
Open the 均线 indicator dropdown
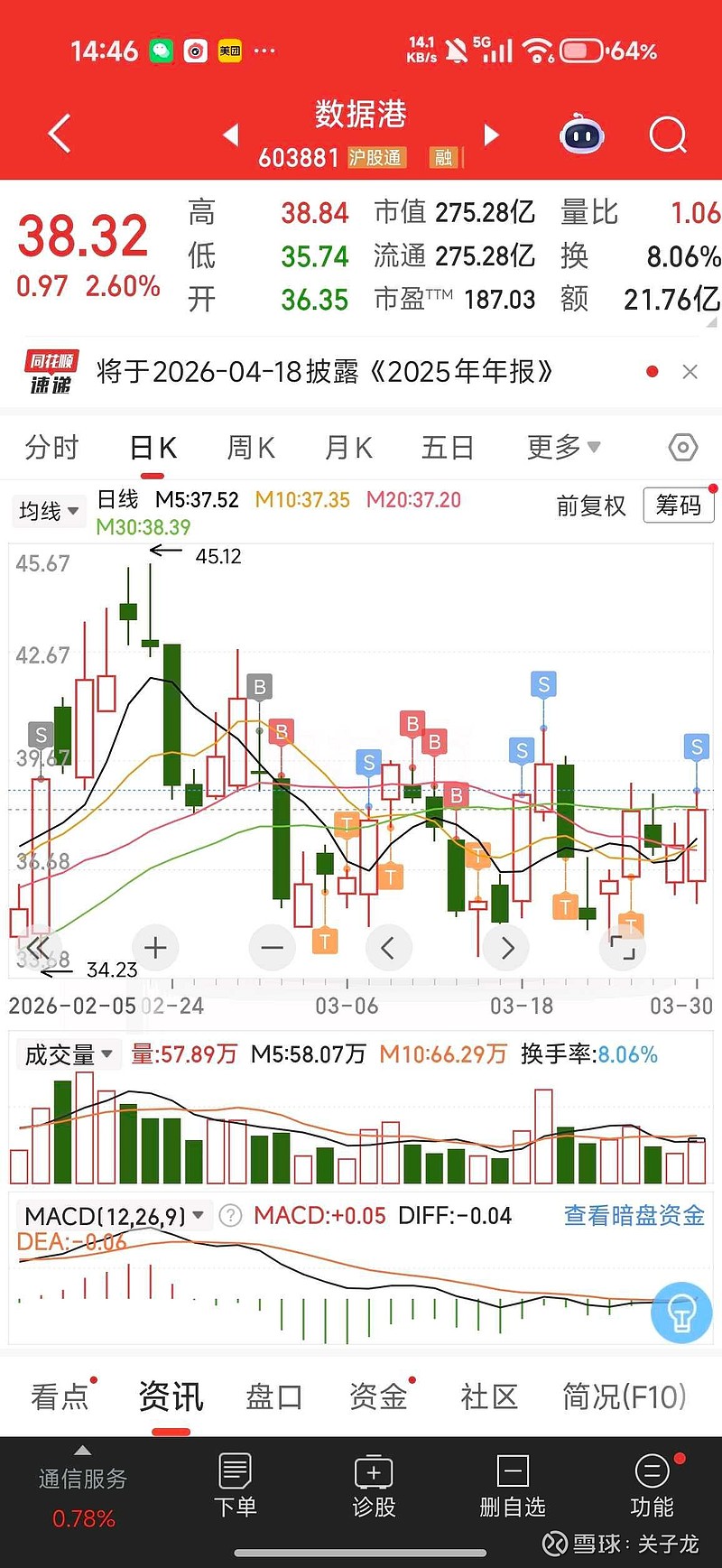click(x=50, y=511)
